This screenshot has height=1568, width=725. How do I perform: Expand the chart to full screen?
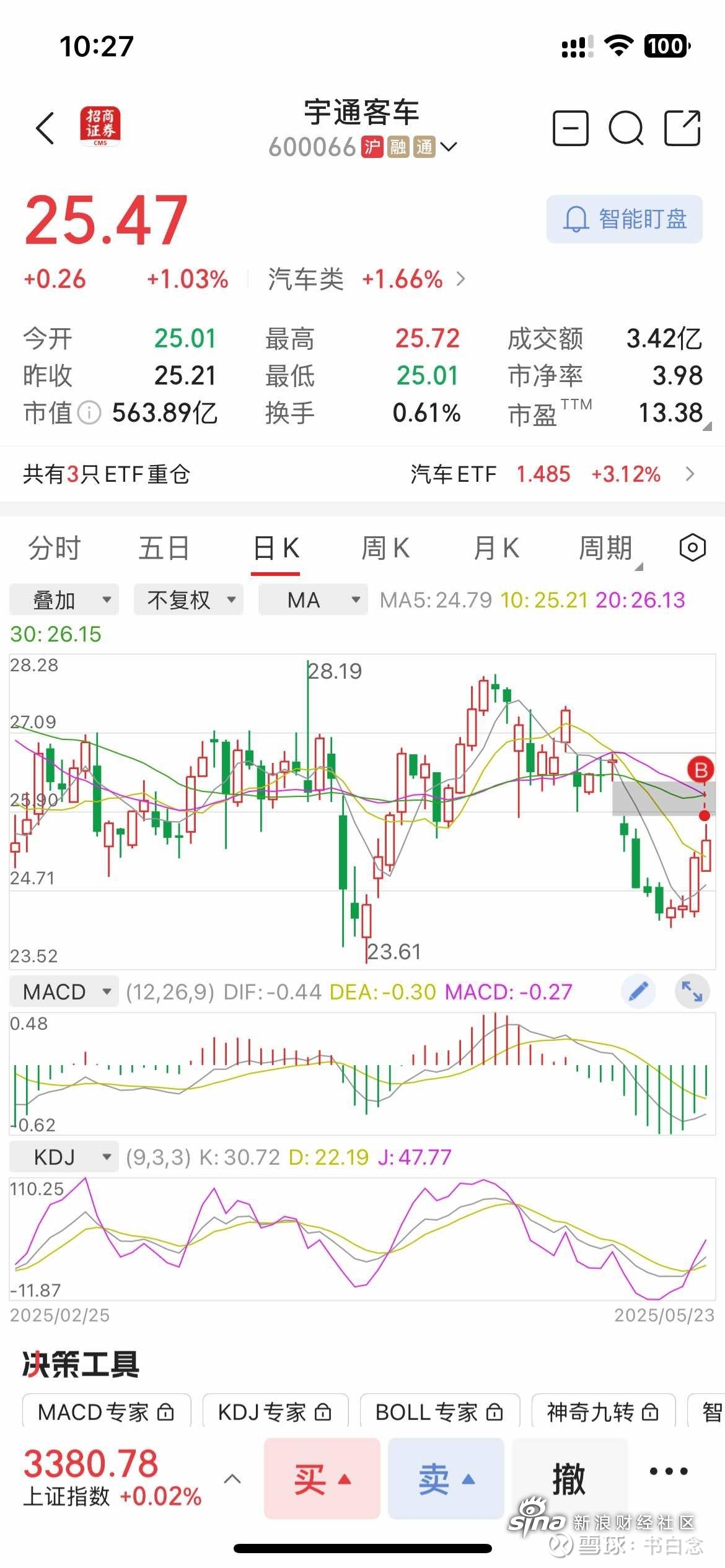692,991
